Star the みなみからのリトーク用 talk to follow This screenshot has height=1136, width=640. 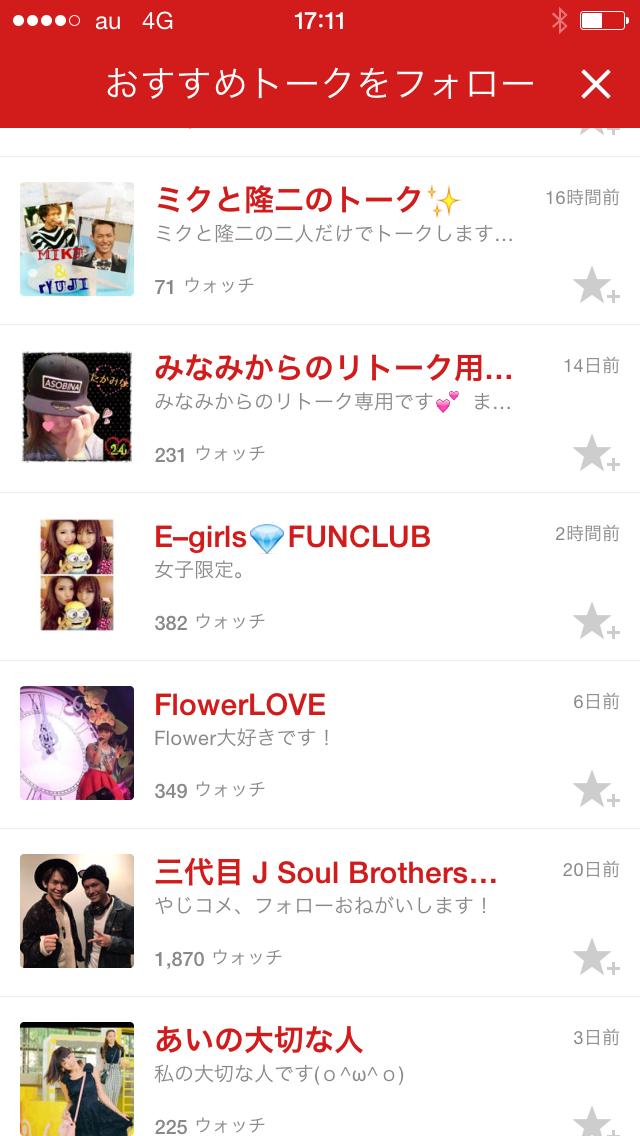(596, 455)
